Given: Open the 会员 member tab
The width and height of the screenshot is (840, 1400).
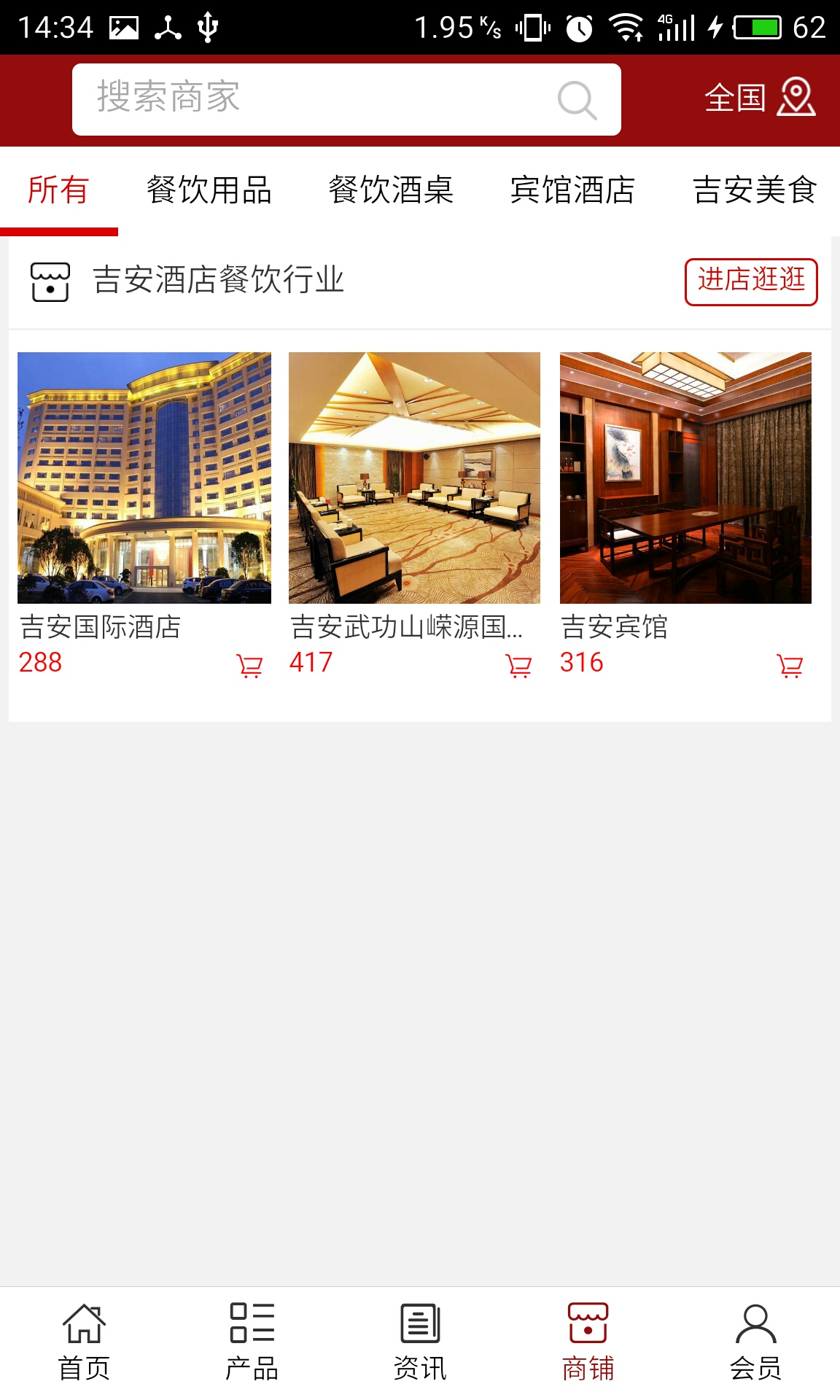Looking at the screenshot, I should [755, 1342].
